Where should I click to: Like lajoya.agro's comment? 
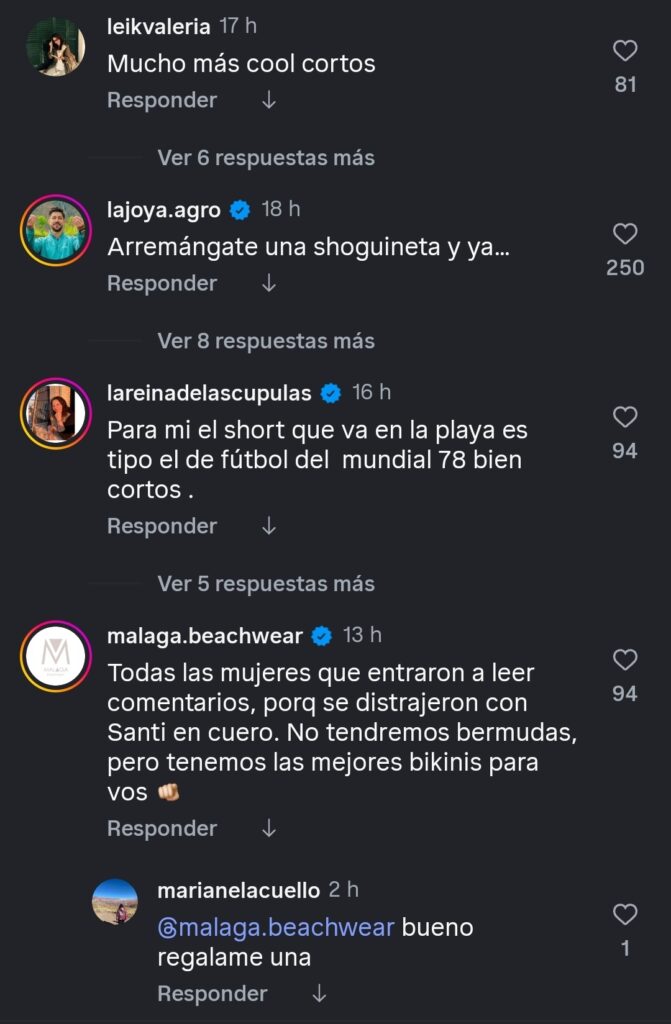point(625,234)
